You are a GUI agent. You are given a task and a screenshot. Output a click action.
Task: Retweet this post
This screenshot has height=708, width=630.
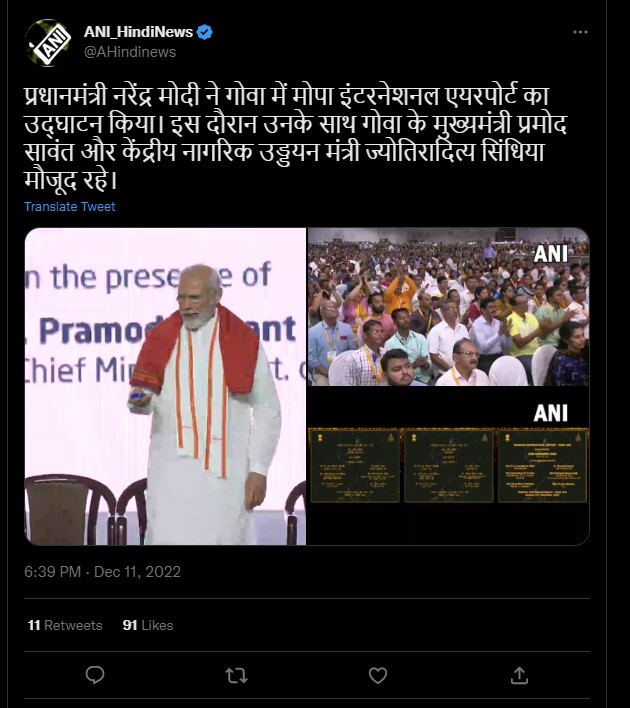click(x=236, y=676)
